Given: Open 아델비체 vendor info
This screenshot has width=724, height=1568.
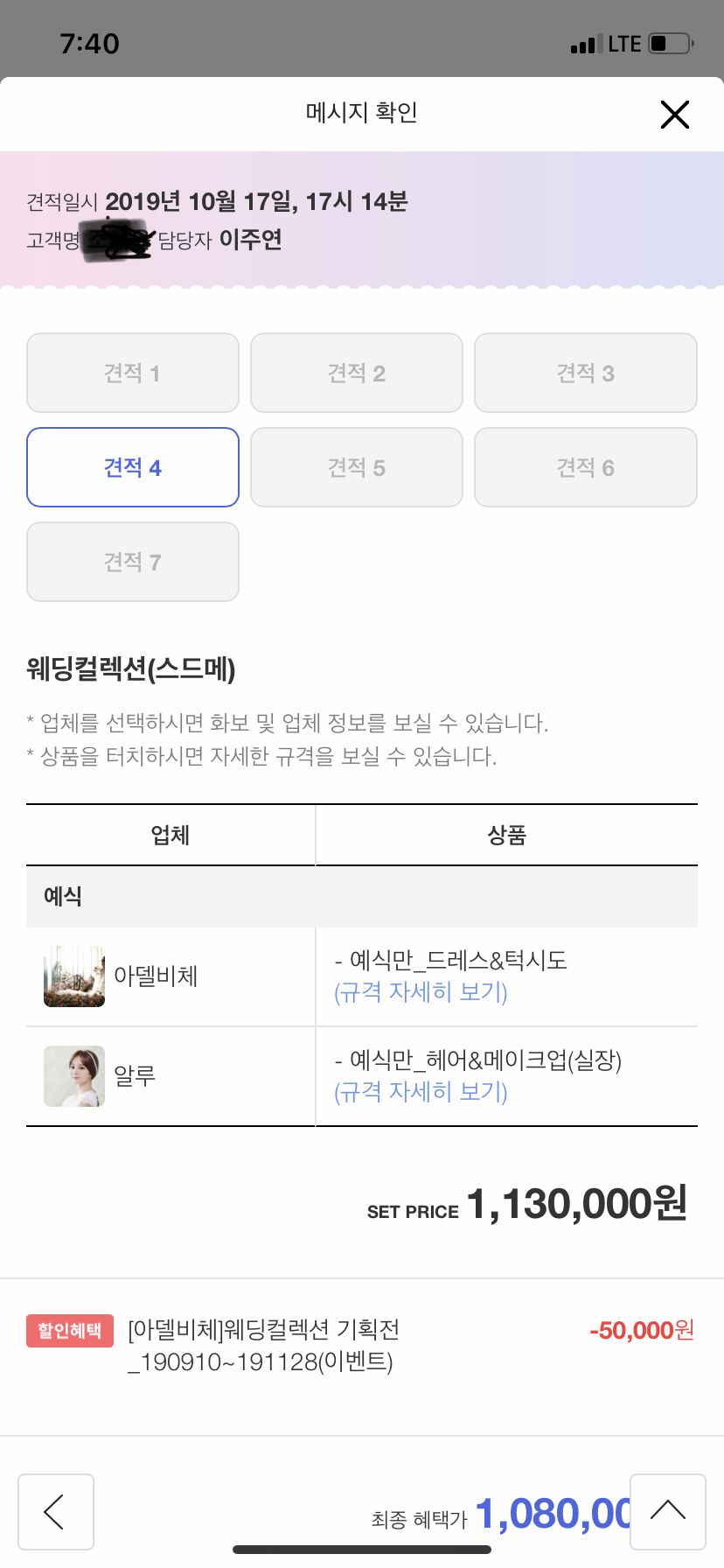Looking at the screenshot, I should click(x=156, y=976).
